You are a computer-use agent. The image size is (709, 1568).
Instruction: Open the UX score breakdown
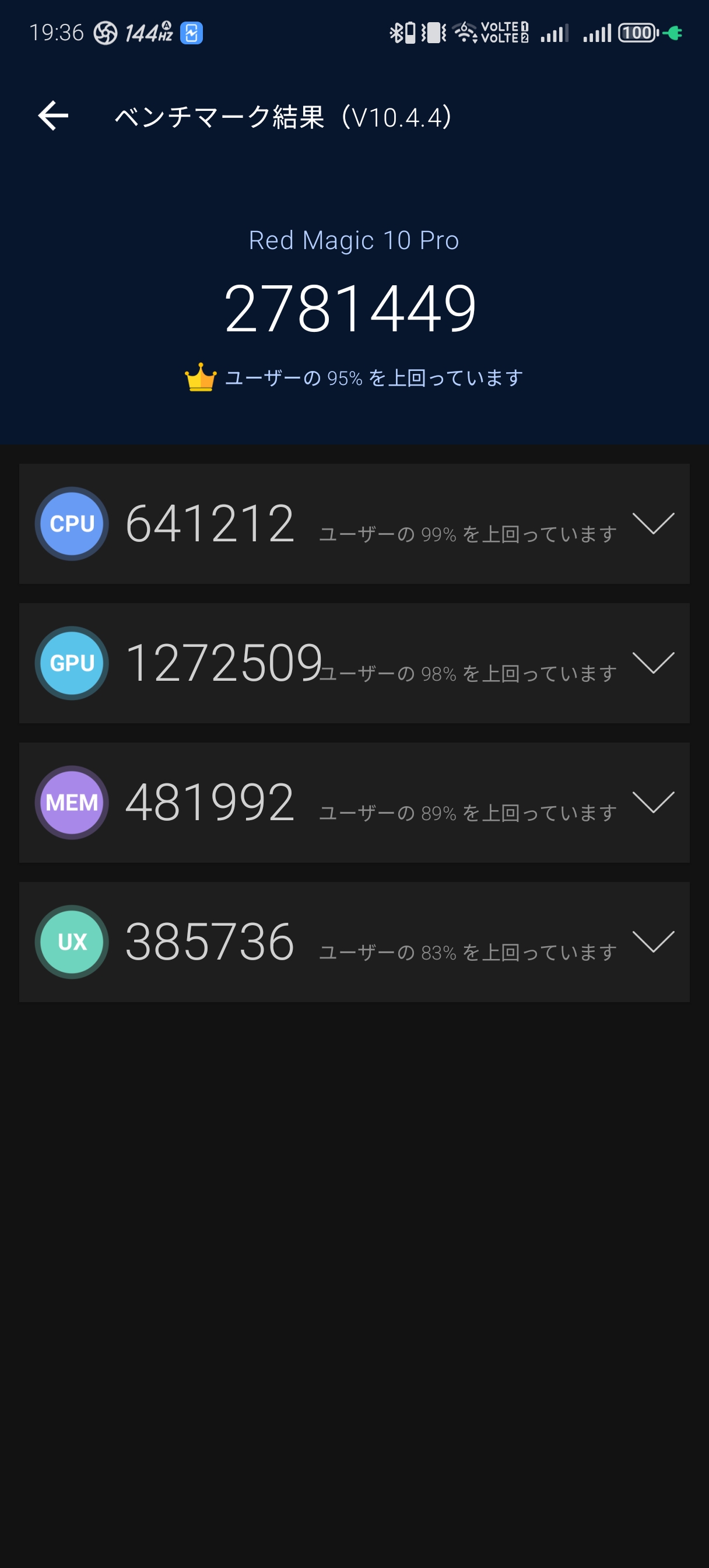point(653,942)
